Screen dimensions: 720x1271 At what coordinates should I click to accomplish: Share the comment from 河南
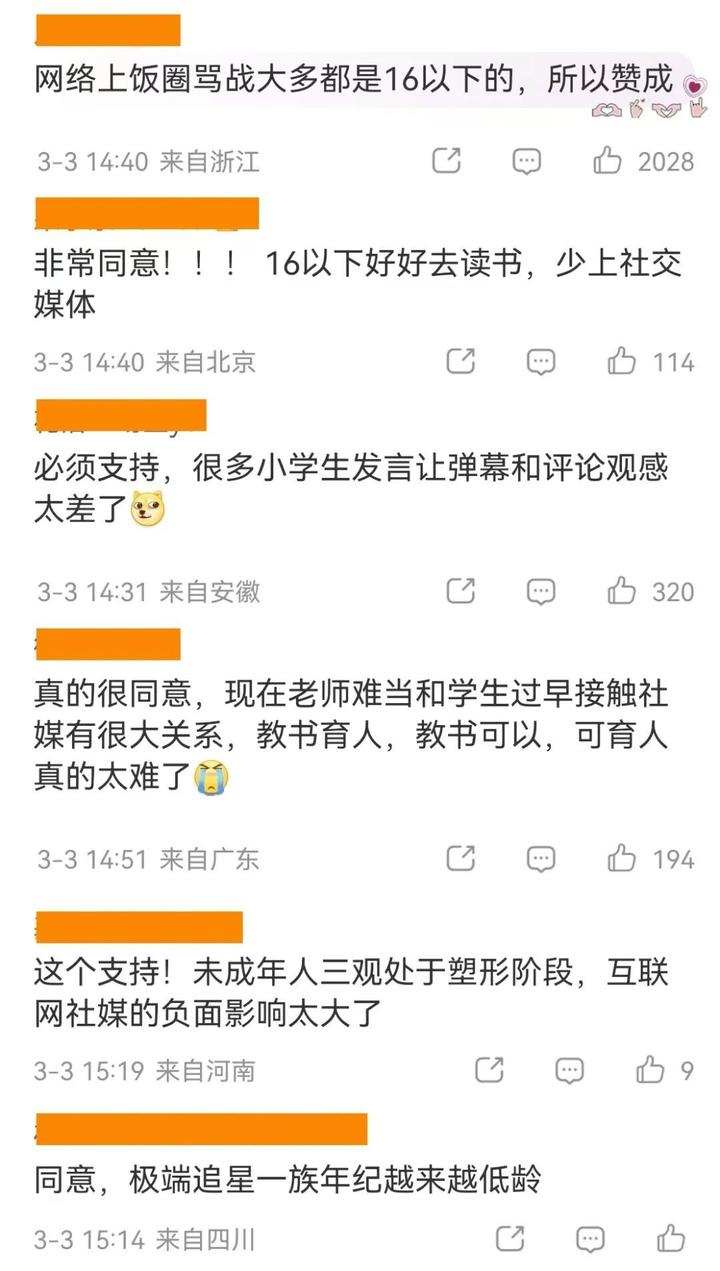(489, 1070)
